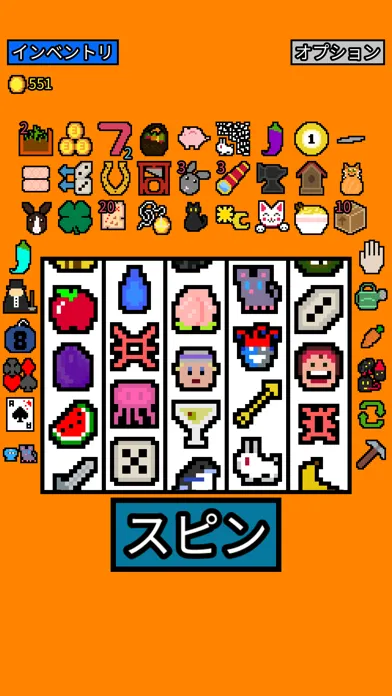Inspect the green watering can item
The height and width of the screenshot is (696, 392).
[370, 296]
